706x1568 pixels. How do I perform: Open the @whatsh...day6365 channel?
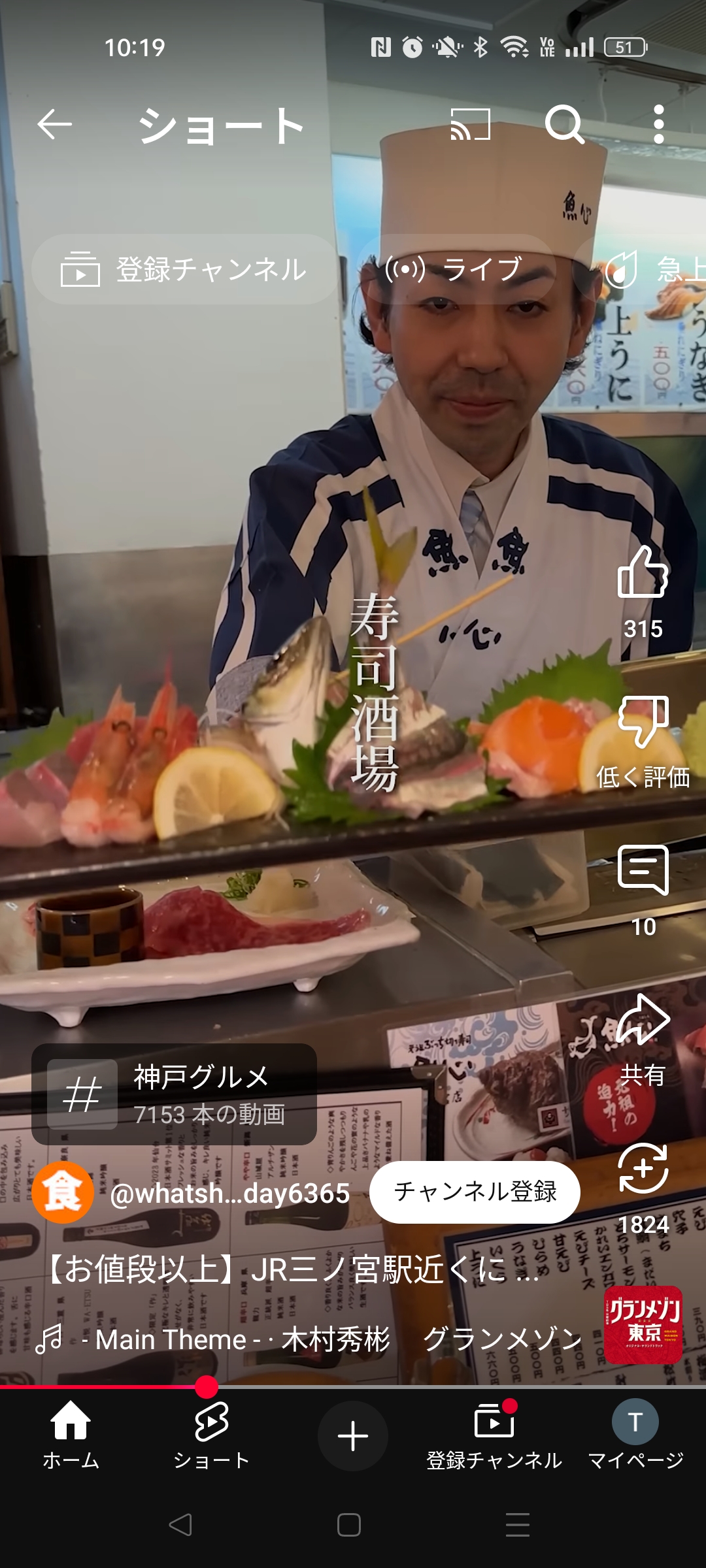229,1194
